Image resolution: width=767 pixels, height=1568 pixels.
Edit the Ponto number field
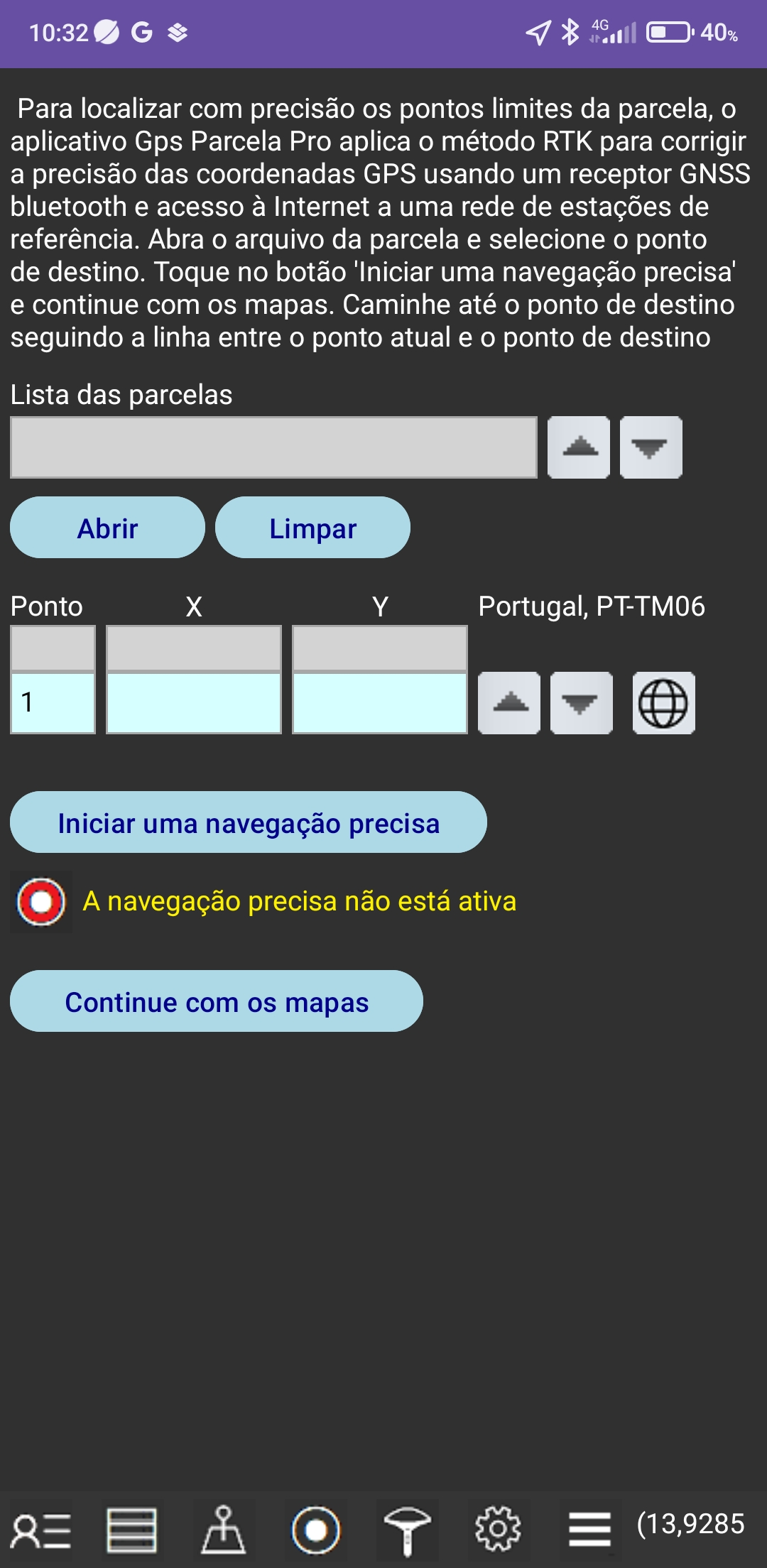[53, 703]
